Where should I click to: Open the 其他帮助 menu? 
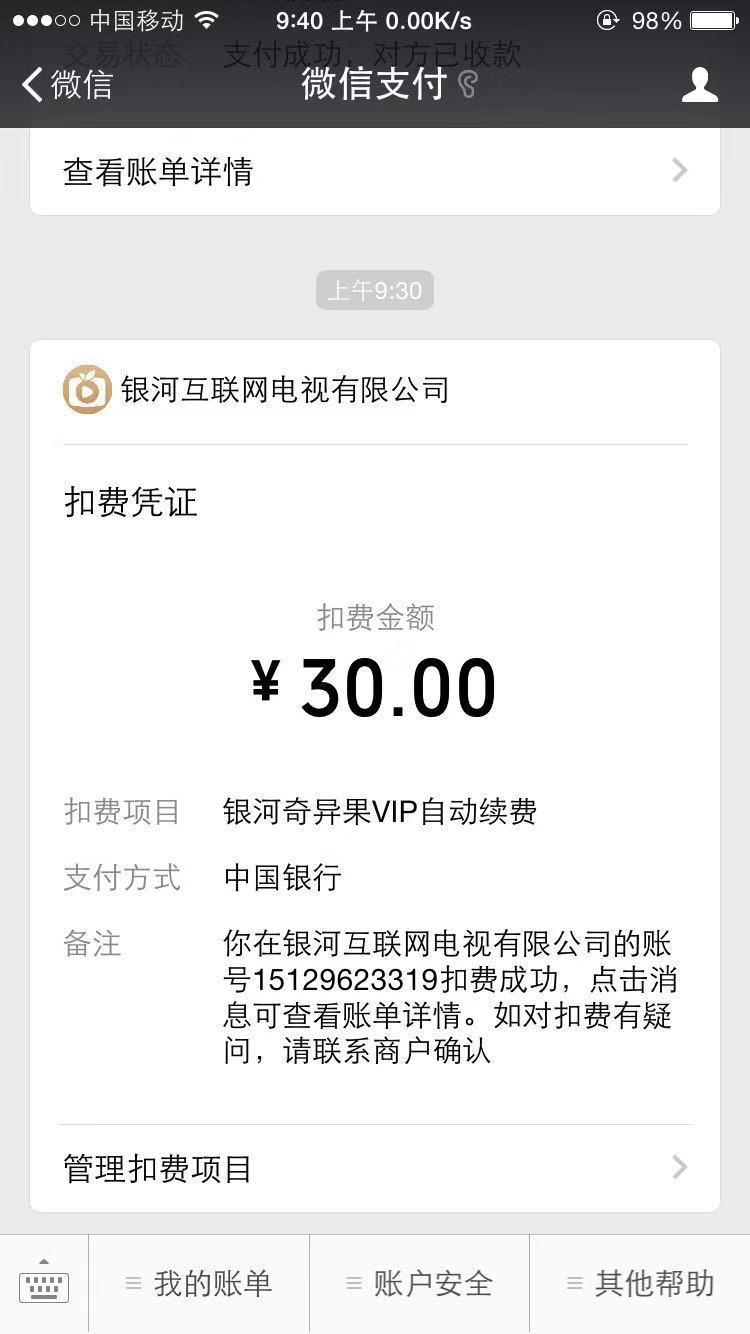pos(640,1284)
